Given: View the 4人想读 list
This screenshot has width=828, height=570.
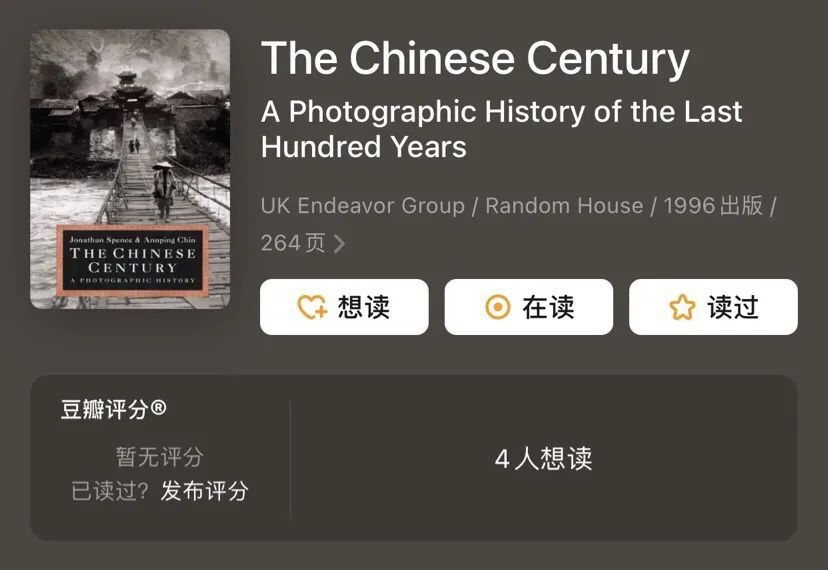Looking at the screenshot, I should [543, 459].
